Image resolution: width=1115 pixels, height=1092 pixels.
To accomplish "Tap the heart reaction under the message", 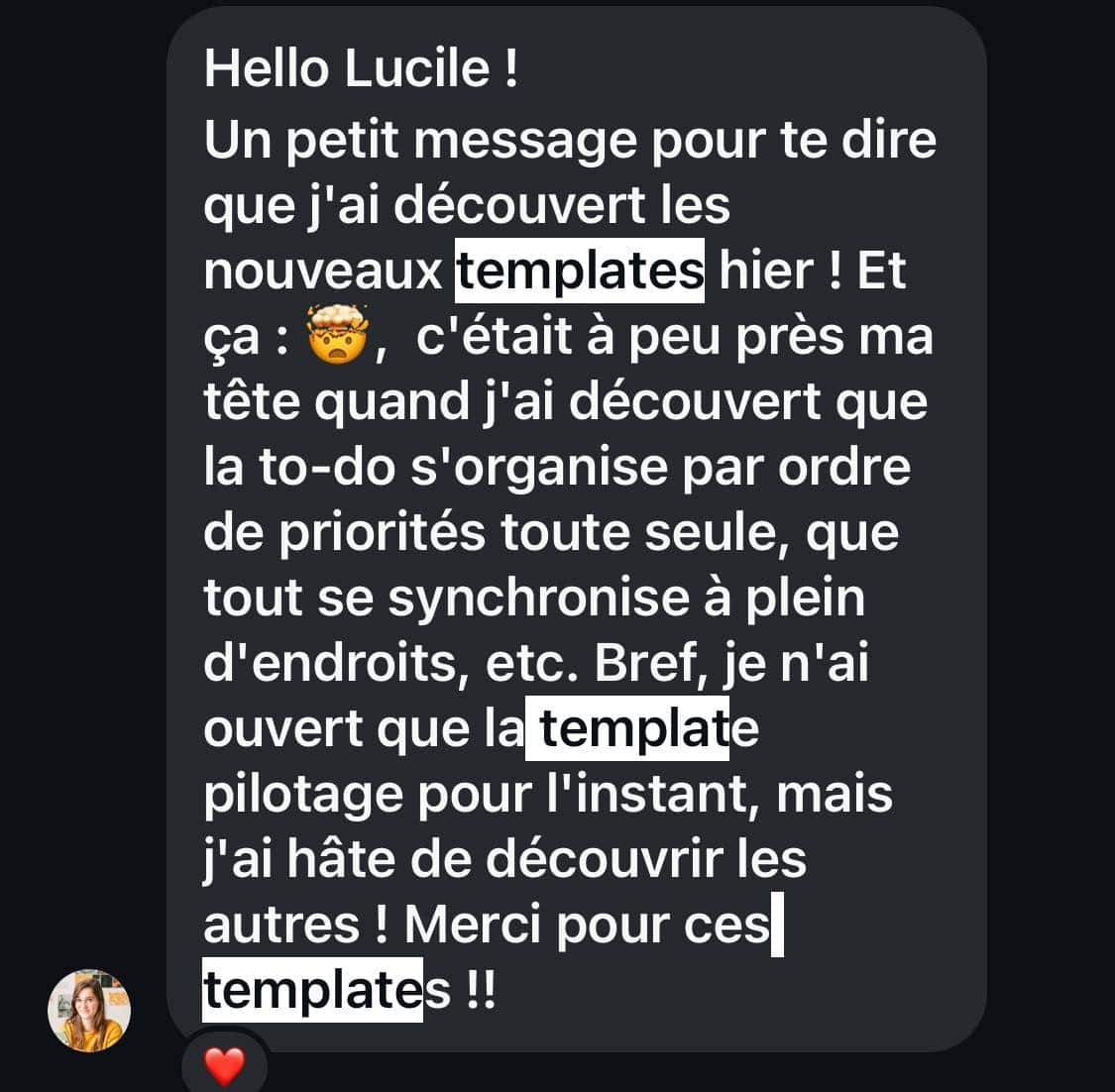I will pos(224,1066).
